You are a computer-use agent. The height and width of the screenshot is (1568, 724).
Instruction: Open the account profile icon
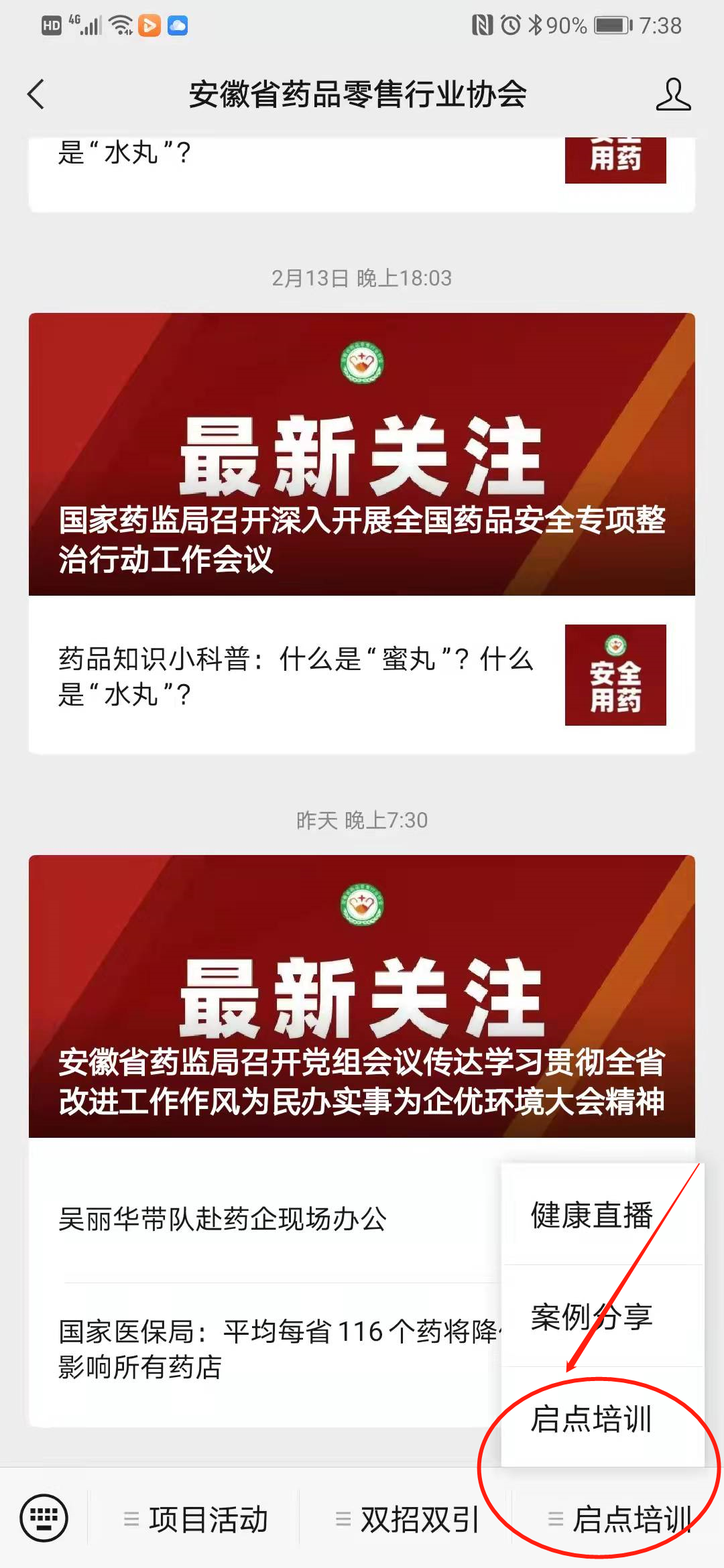click(x=672, y=94)
